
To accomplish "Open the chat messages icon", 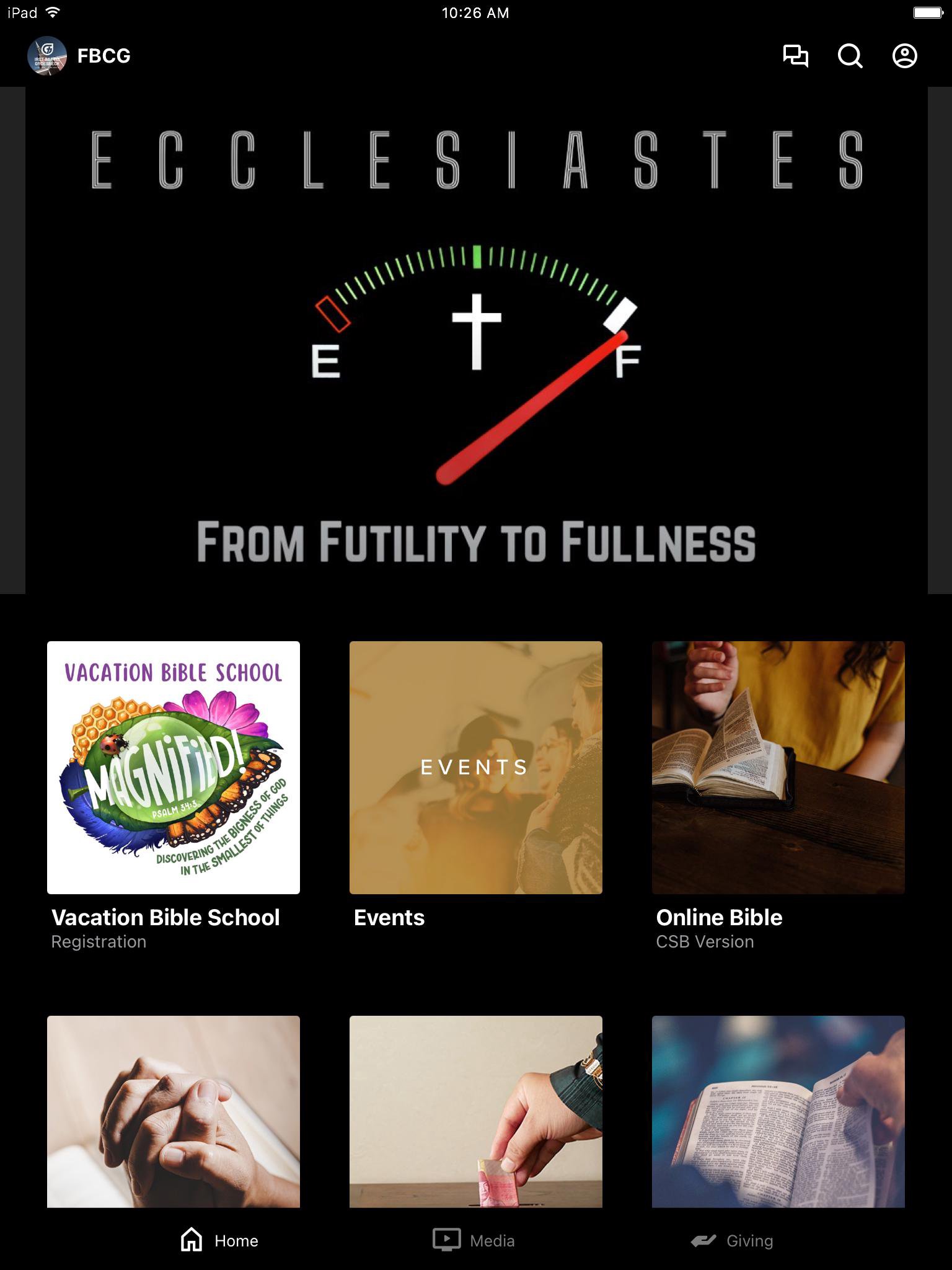I will (x=795, y=56).
